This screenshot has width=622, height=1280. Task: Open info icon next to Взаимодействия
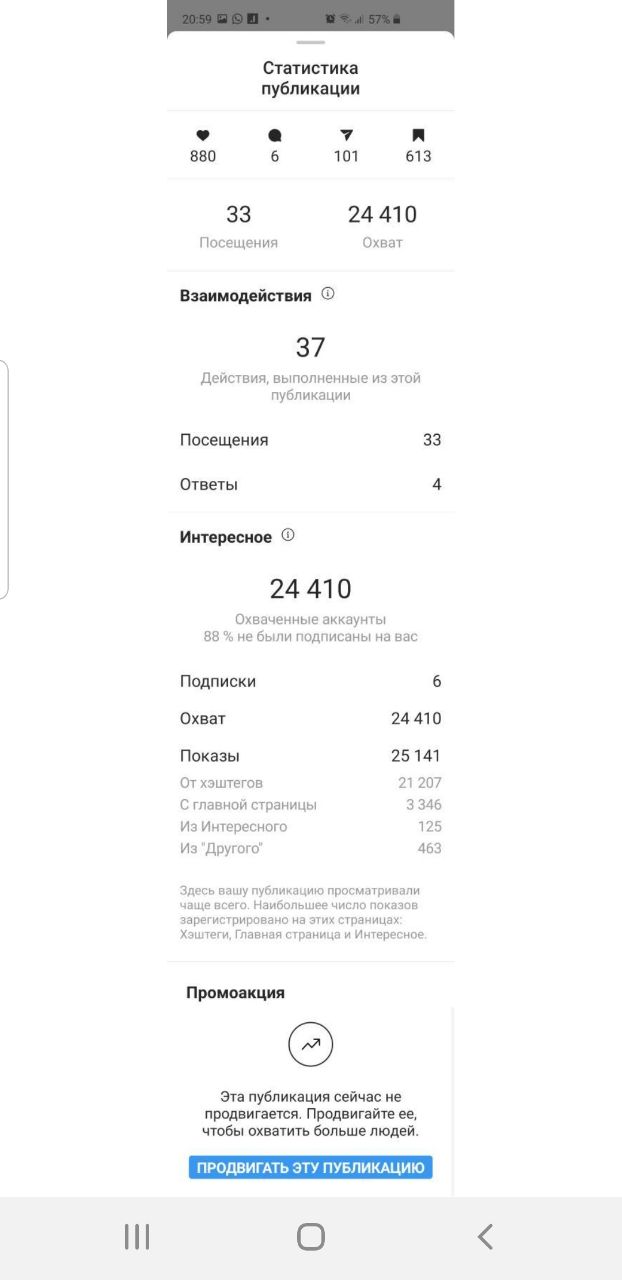coord(328,295)
